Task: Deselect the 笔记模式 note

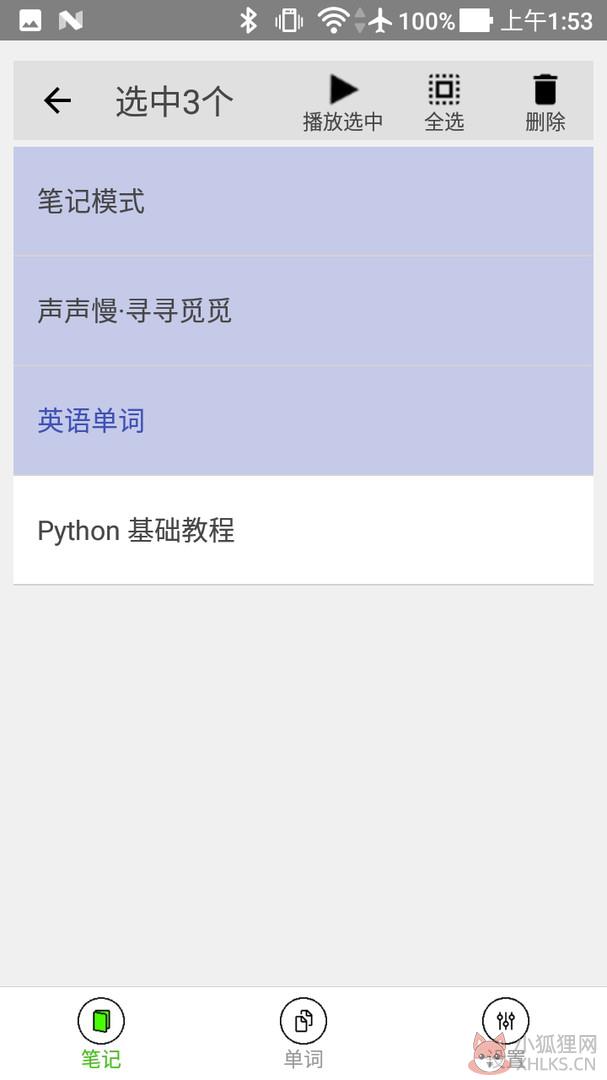Action: (x=303, y=201)
